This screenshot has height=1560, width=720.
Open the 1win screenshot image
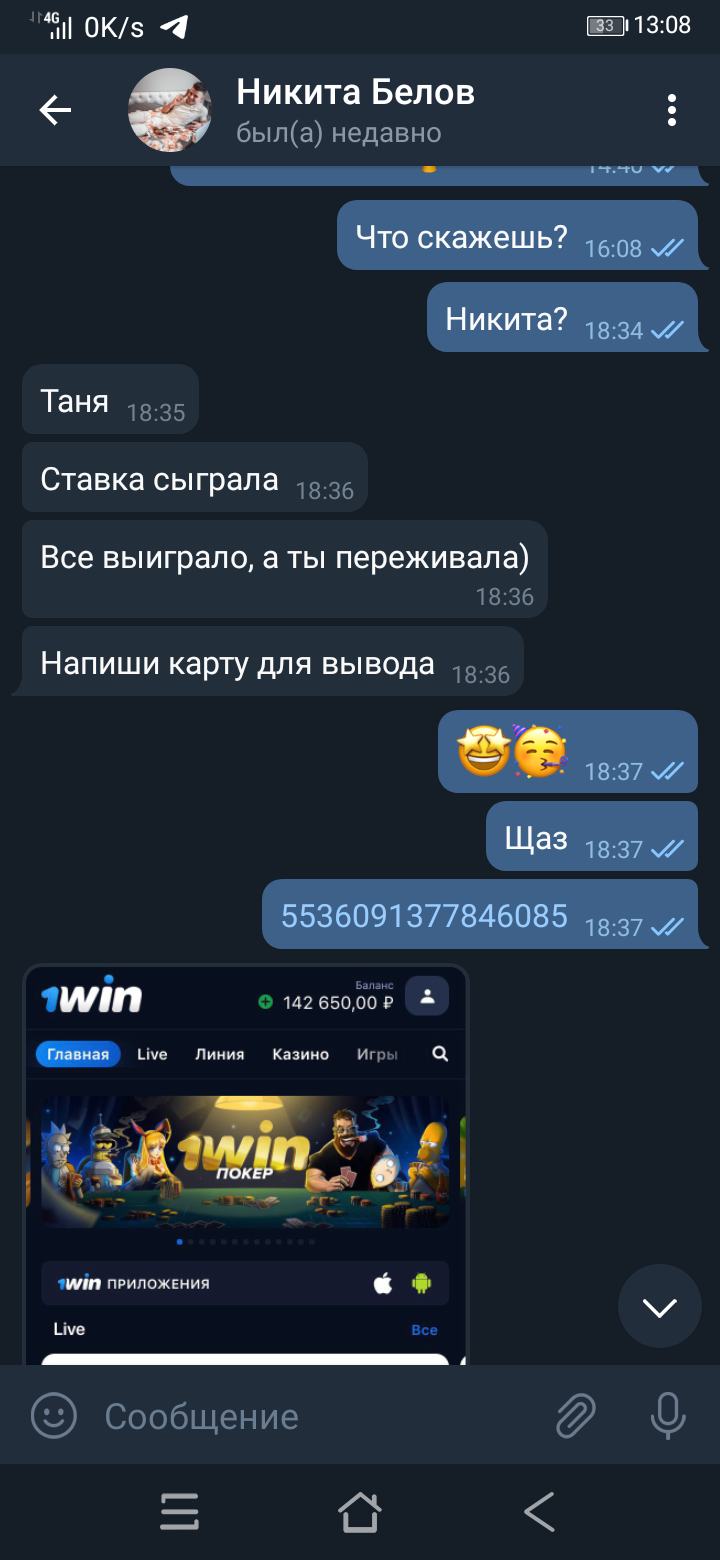click(246, 1164)
